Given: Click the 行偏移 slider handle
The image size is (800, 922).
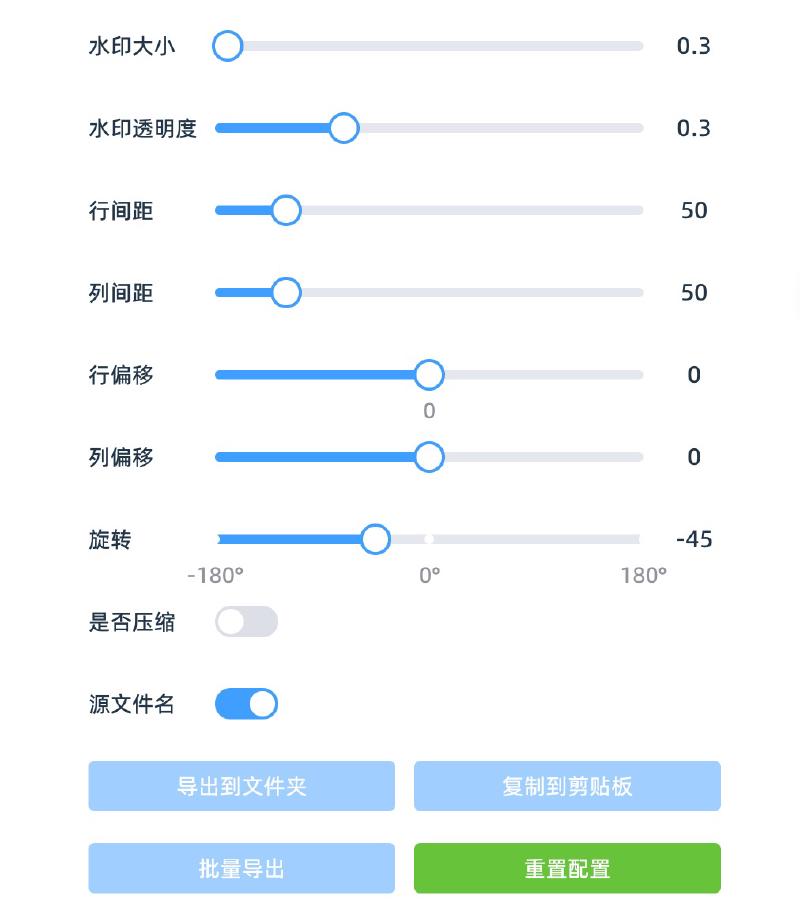Looking at the screenshot, I should tap(428, 374).
